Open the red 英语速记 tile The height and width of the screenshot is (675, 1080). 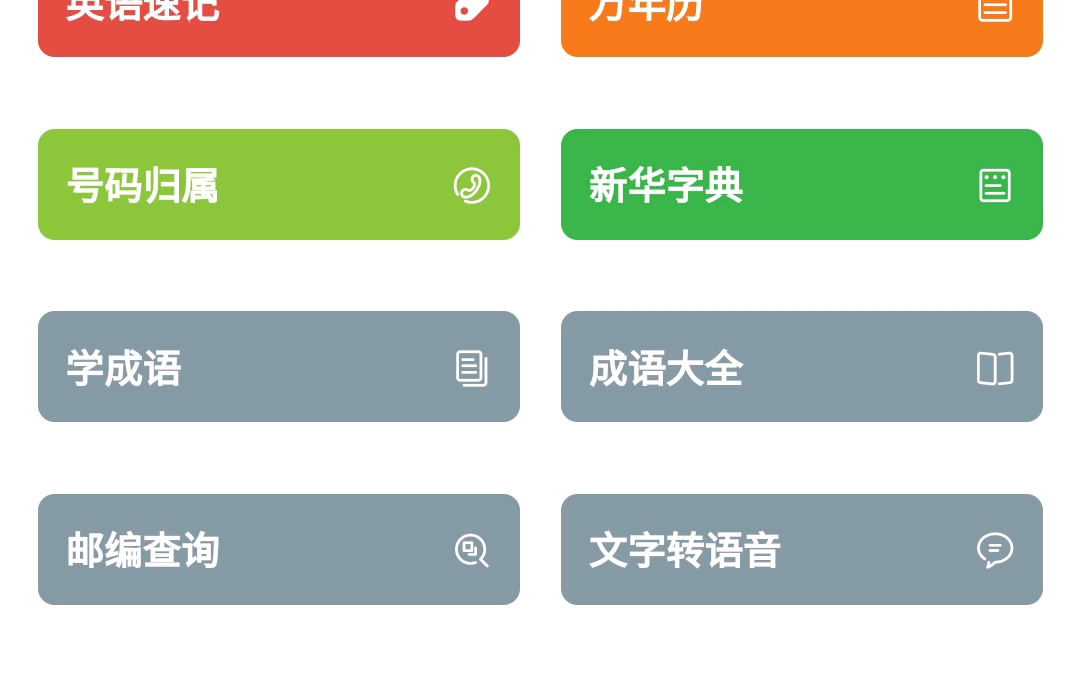point(278,25)
